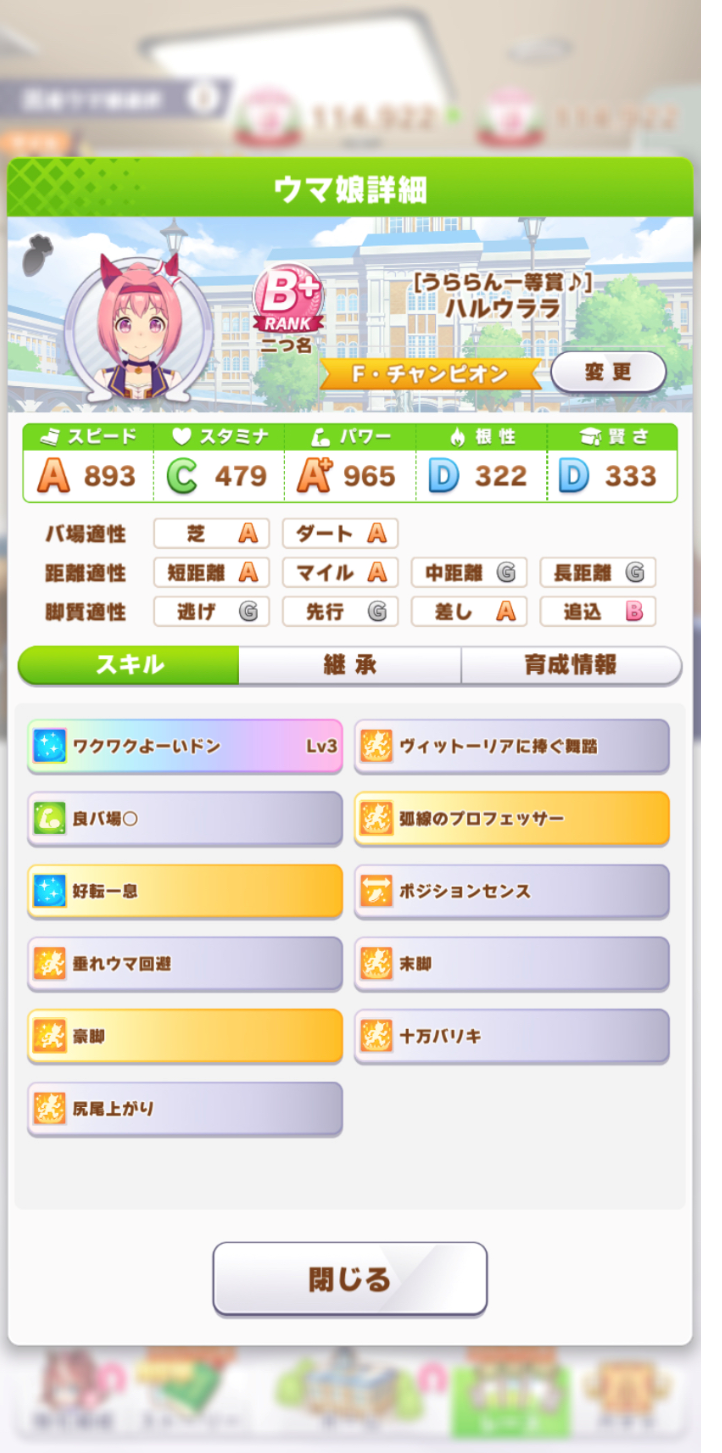
Task: Tap the 変更 button to change title
Action: (x=608, y=372)
